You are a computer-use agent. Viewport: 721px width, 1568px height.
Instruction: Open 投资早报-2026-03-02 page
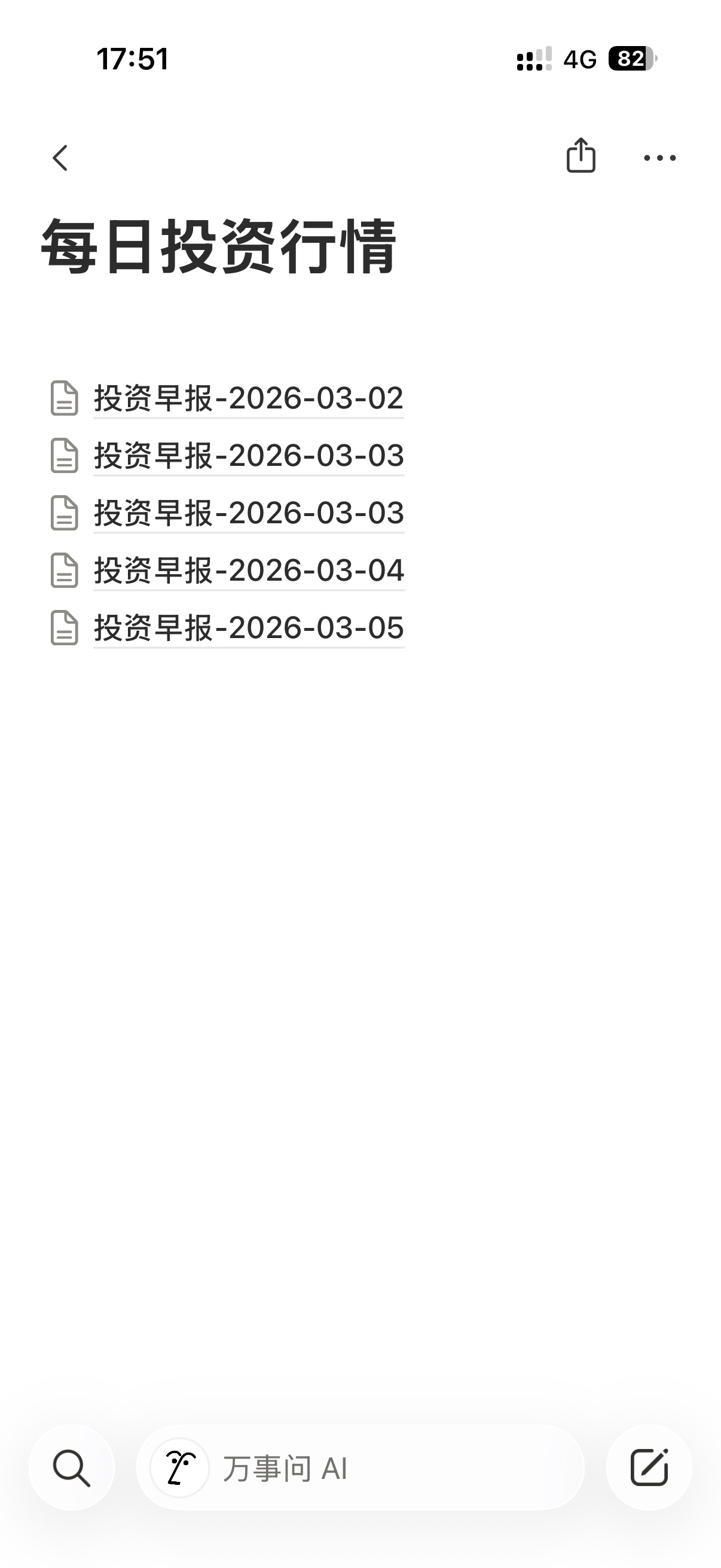tap(248, 399)
